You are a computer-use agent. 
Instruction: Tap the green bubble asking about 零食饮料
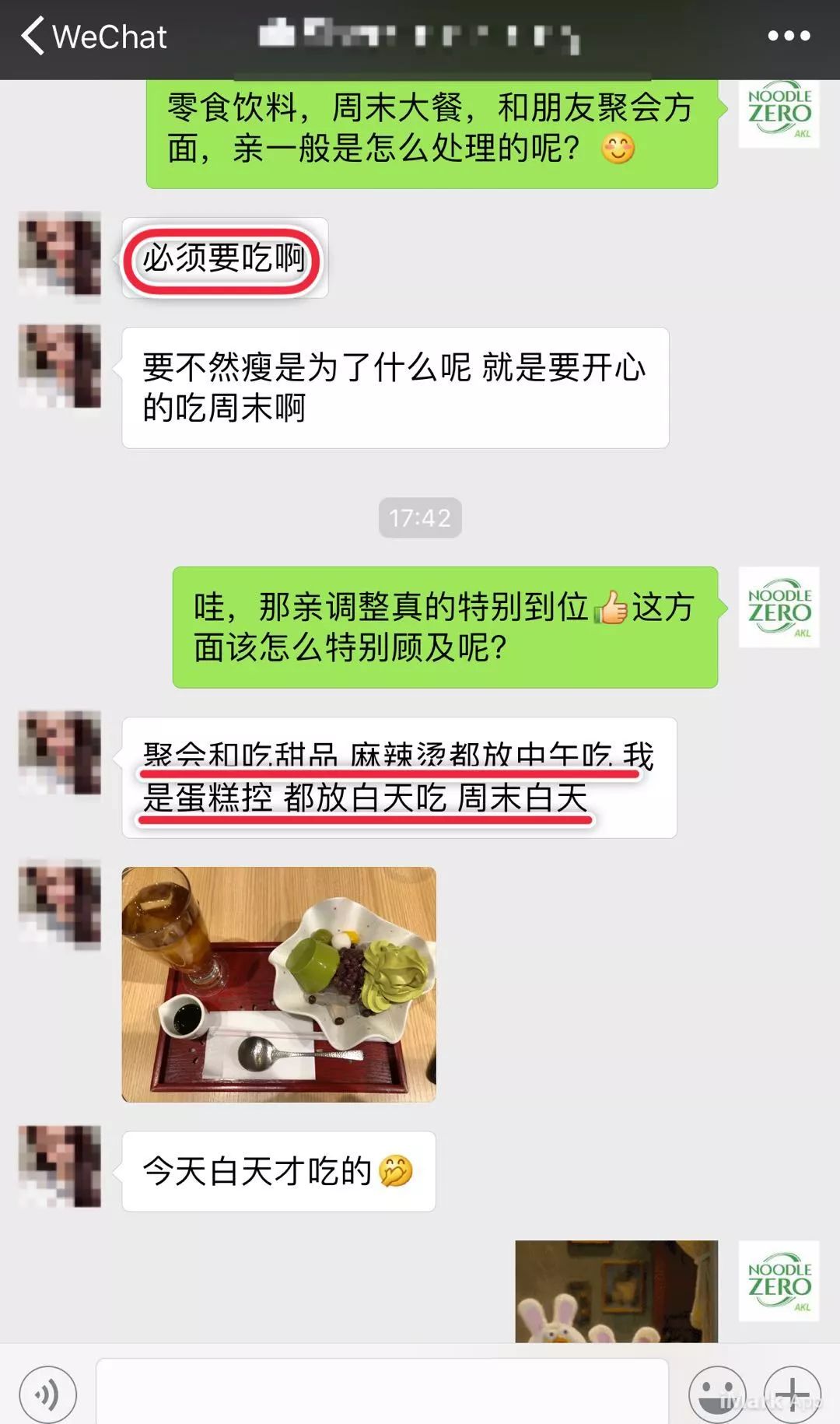432,131
